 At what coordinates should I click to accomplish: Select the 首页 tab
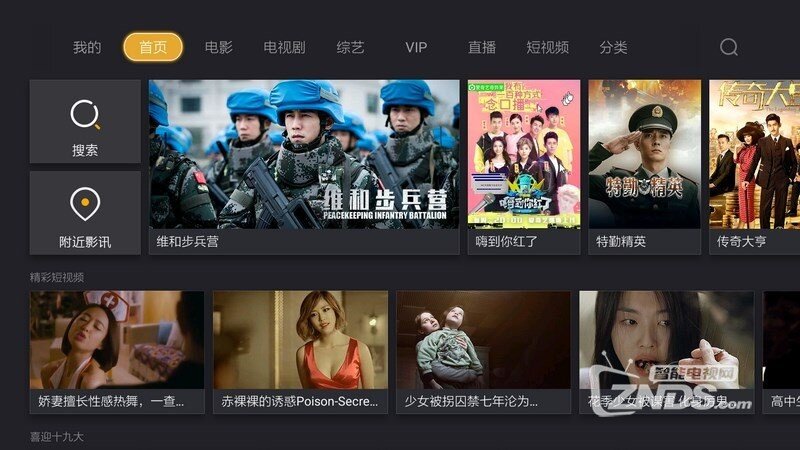pyautogui.click(x=153, y=47)
